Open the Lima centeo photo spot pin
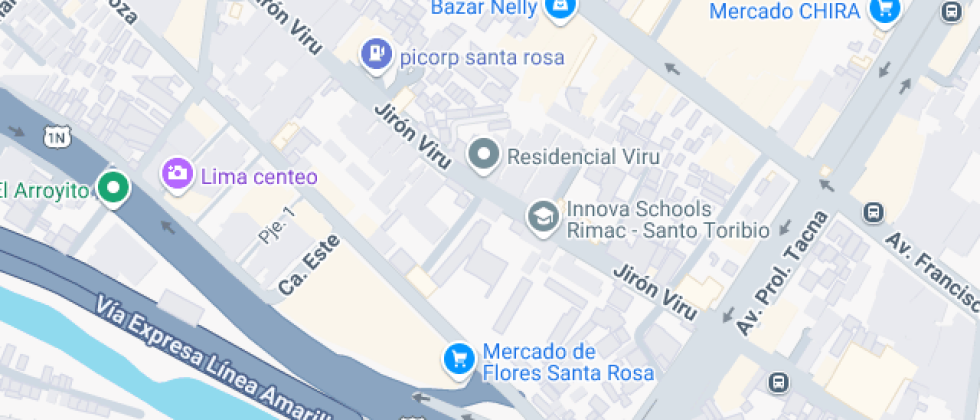Screen dimensions: 980x420 point(178,175)
